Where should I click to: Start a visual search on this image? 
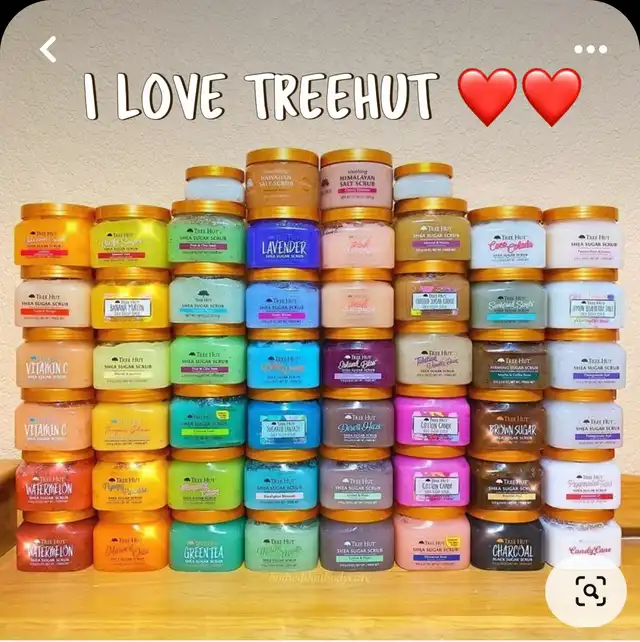pos(592,592)
